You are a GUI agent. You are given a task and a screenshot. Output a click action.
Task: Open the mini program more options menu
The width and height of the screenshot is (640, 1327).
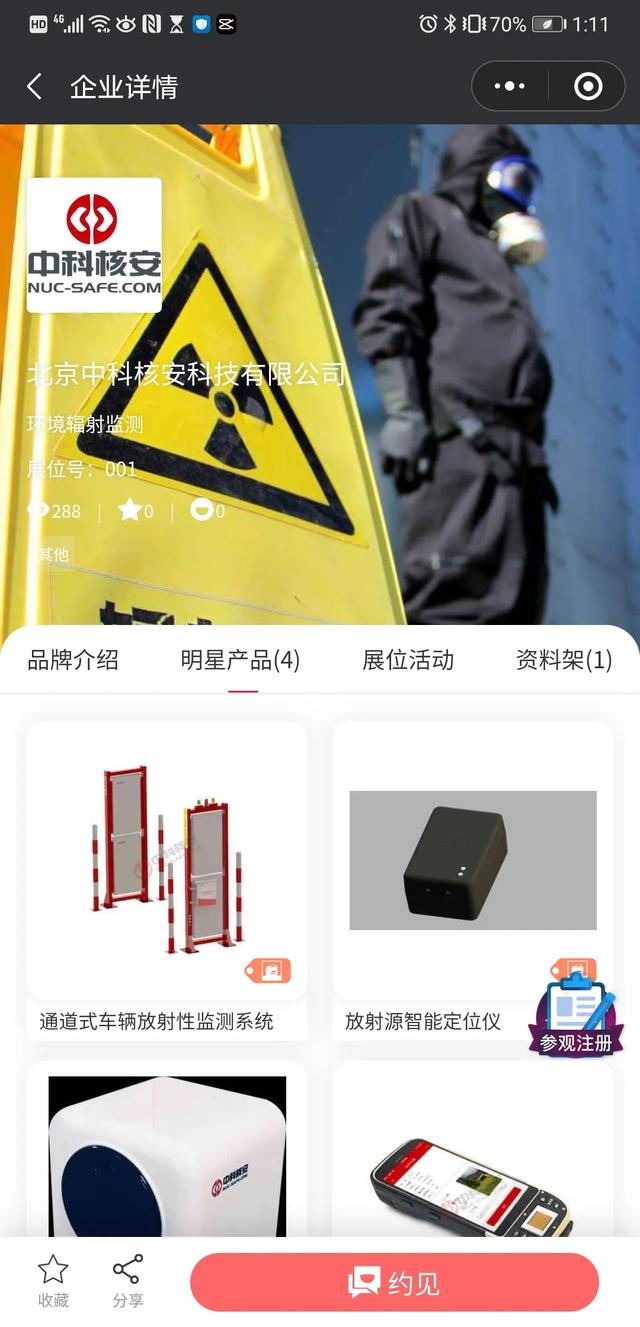(x=509, y=87)
